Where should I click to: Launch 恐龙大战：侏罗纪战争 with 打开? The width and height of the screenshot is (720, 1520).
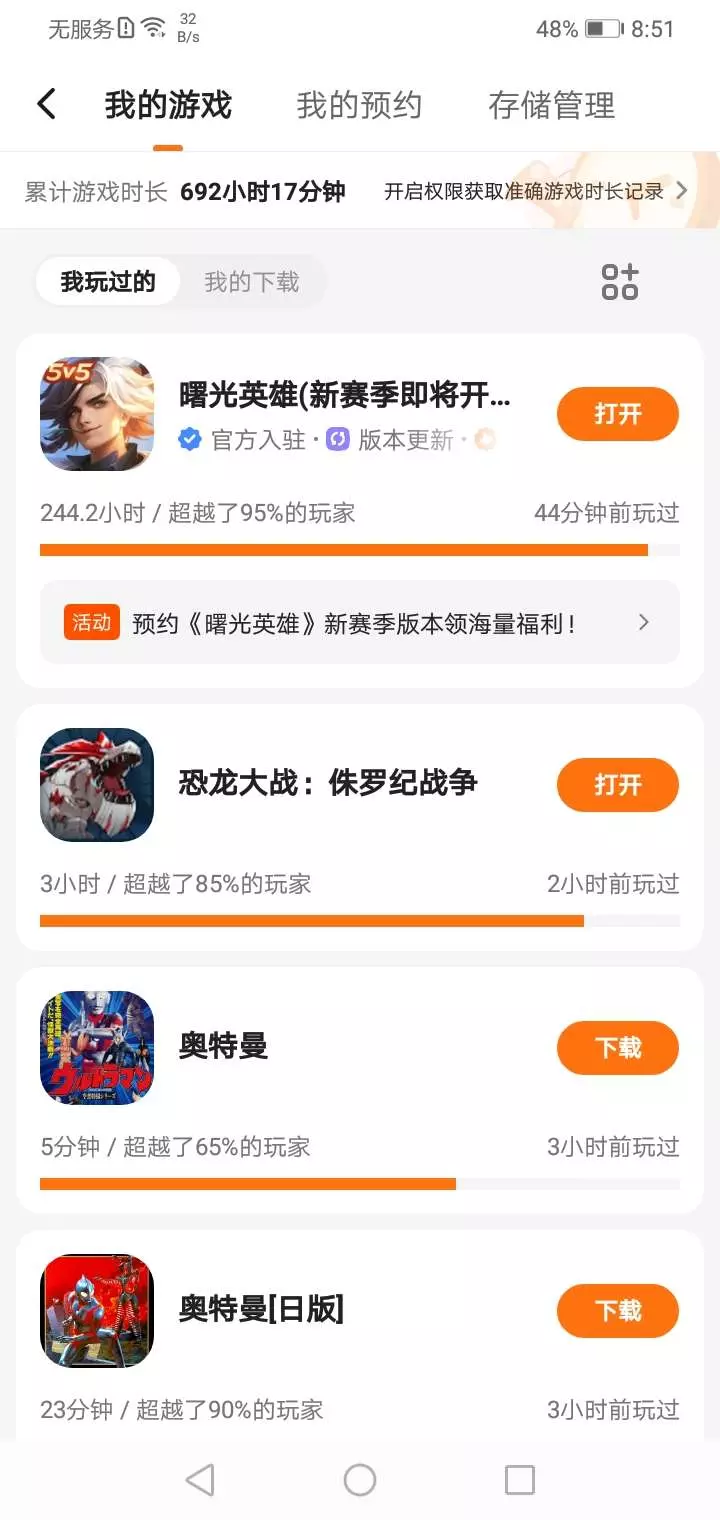(x=617, y=784)
